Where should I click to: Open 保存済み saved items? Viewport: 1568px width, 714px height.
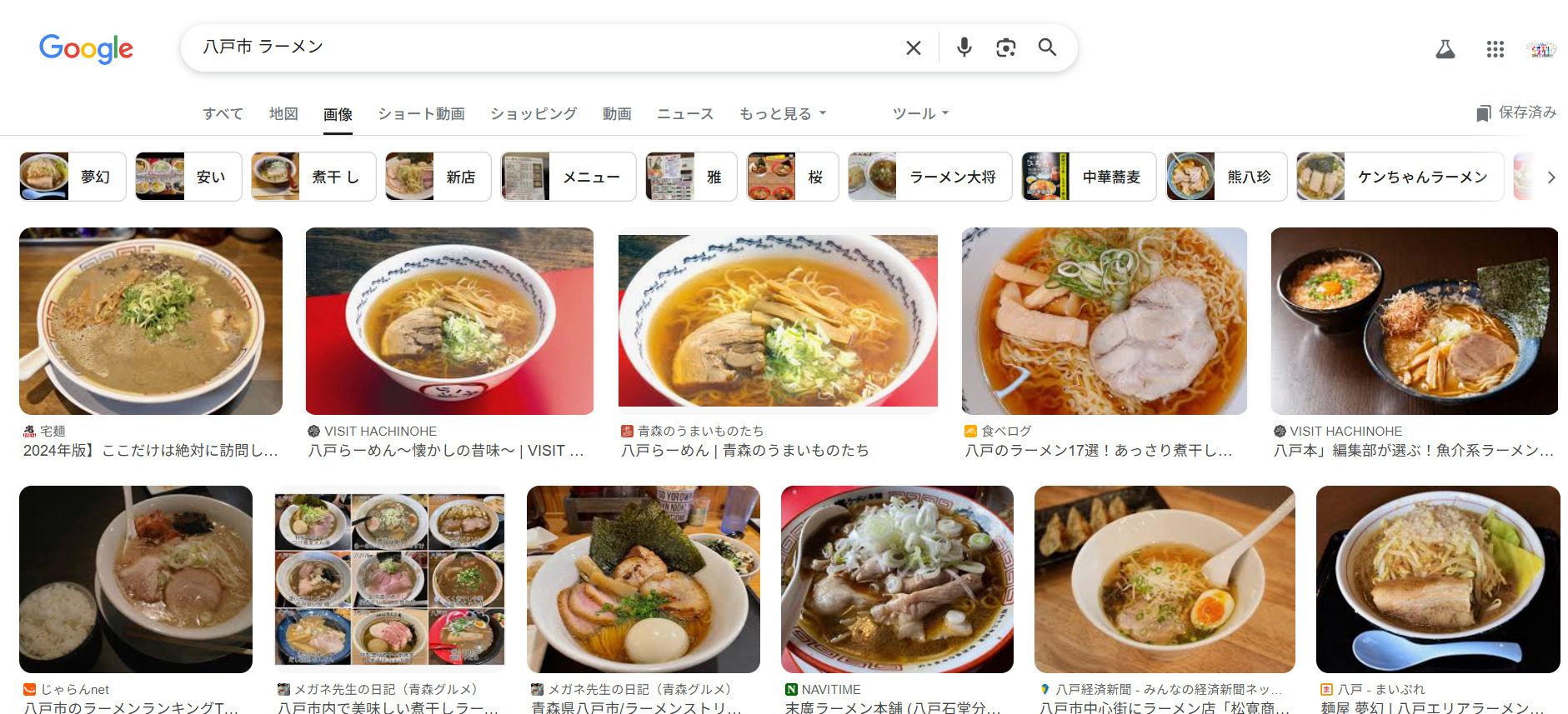coord(1516,112)
